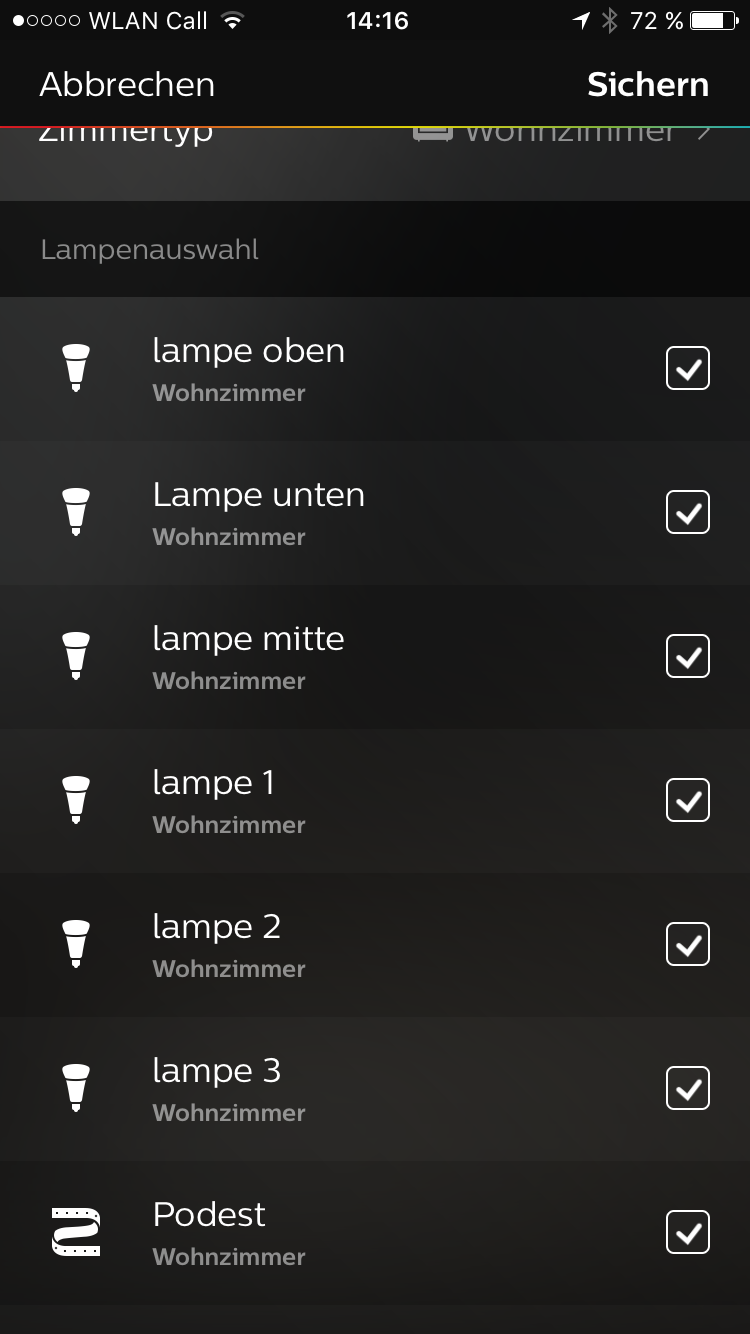Tap Abbrechen to cancel editing

click(x=127, y=85)
